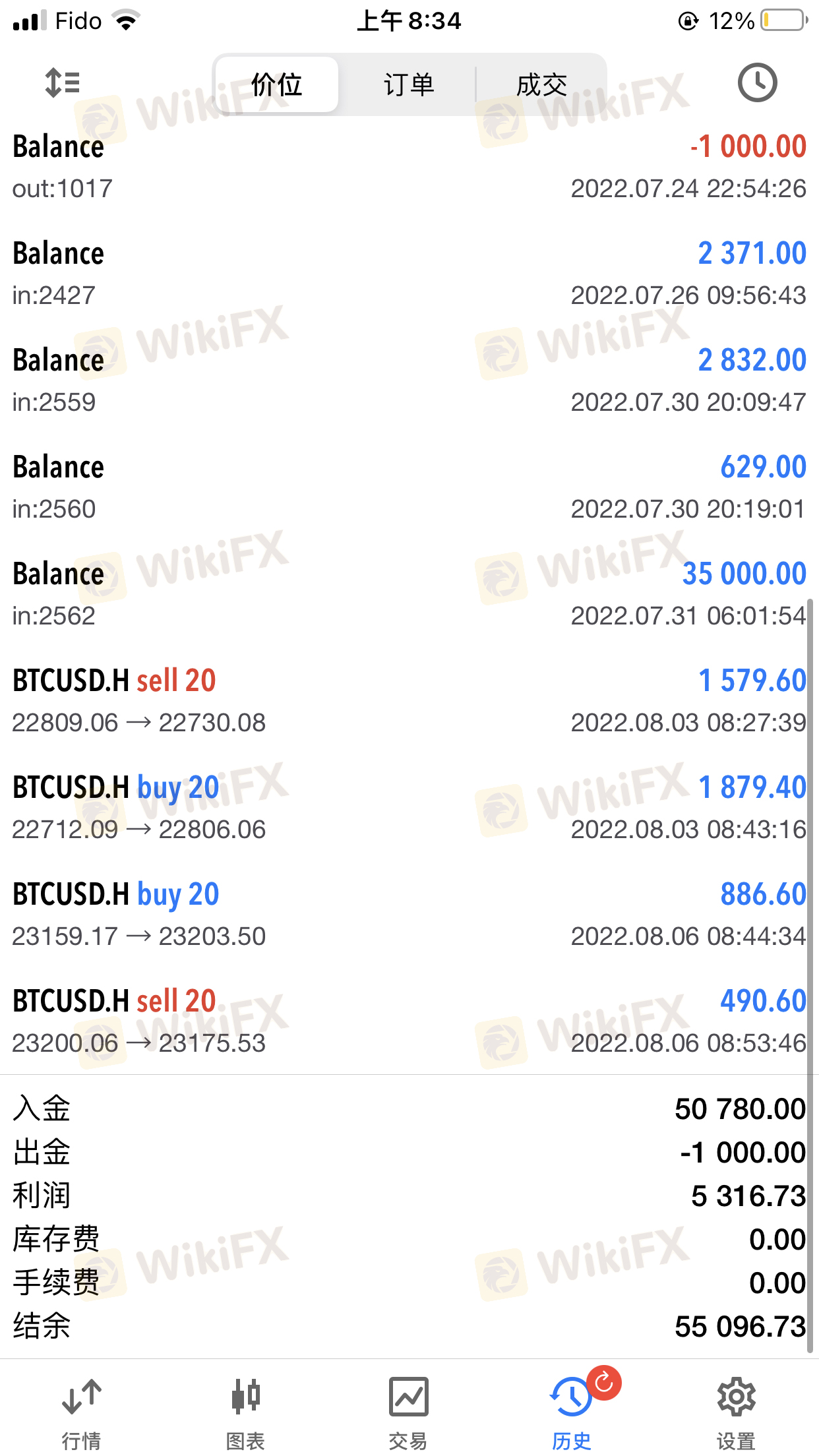Image resolution: width=819 pixels, height=1456 pixels.
Task: Go to the 行情 tab
Action: click(82, 1412)
